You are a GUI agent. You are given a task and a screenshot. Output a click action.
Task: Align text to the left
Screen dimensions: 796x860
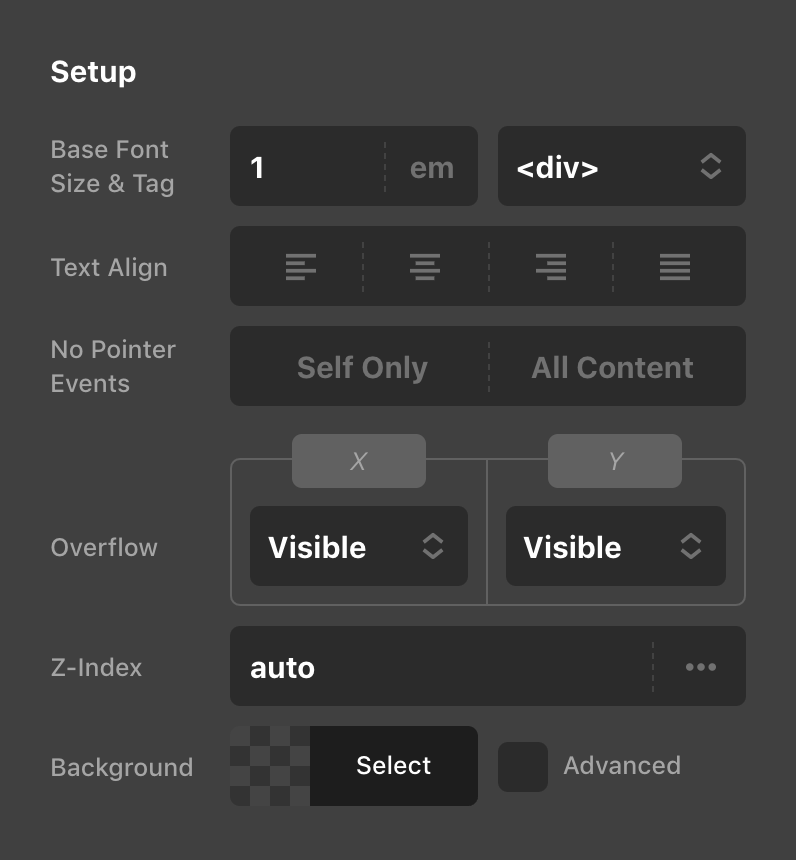point(300,267)
